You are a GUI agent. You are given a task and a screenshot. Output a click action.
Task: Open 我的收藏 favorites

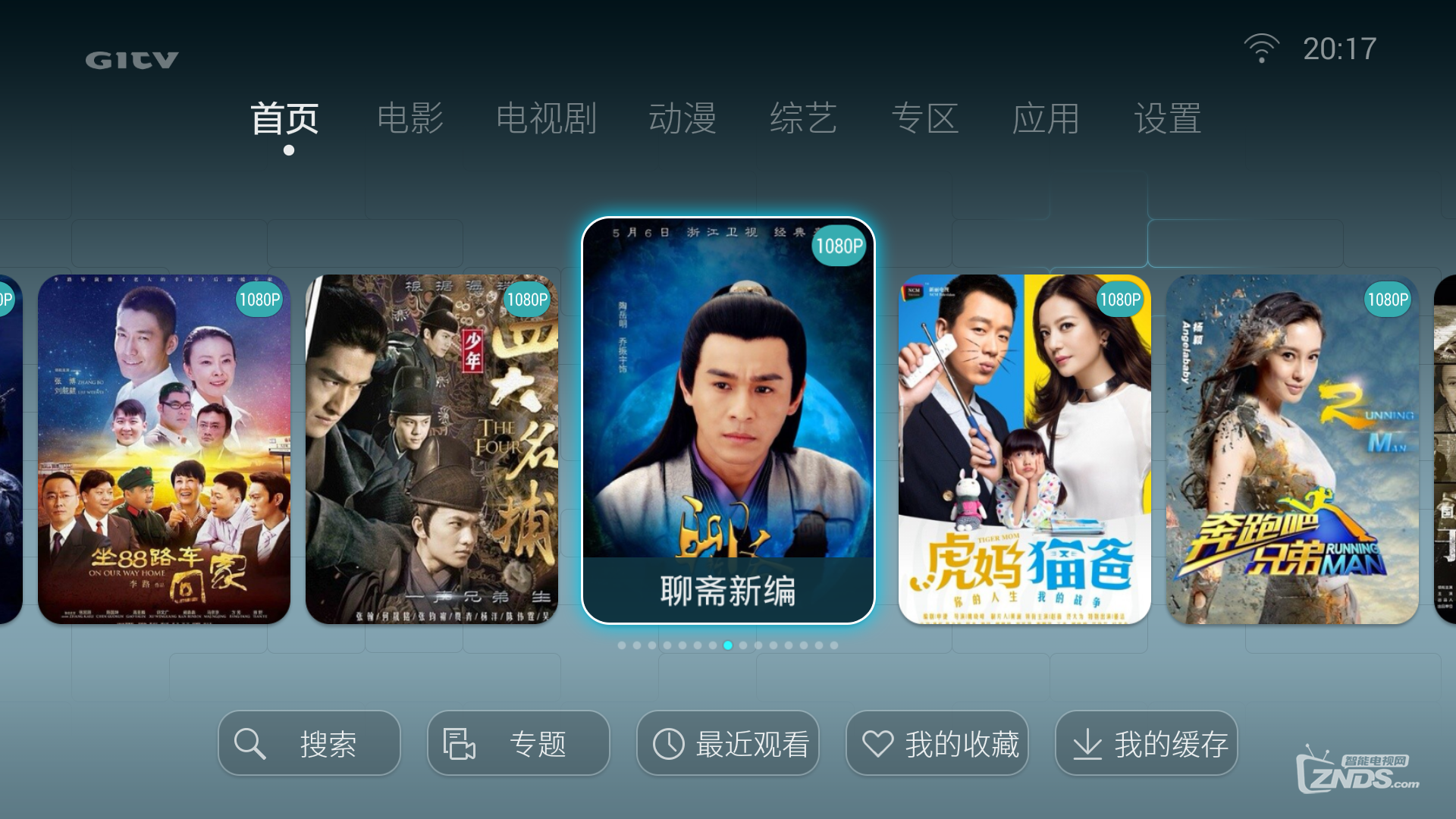click(937, 743)
